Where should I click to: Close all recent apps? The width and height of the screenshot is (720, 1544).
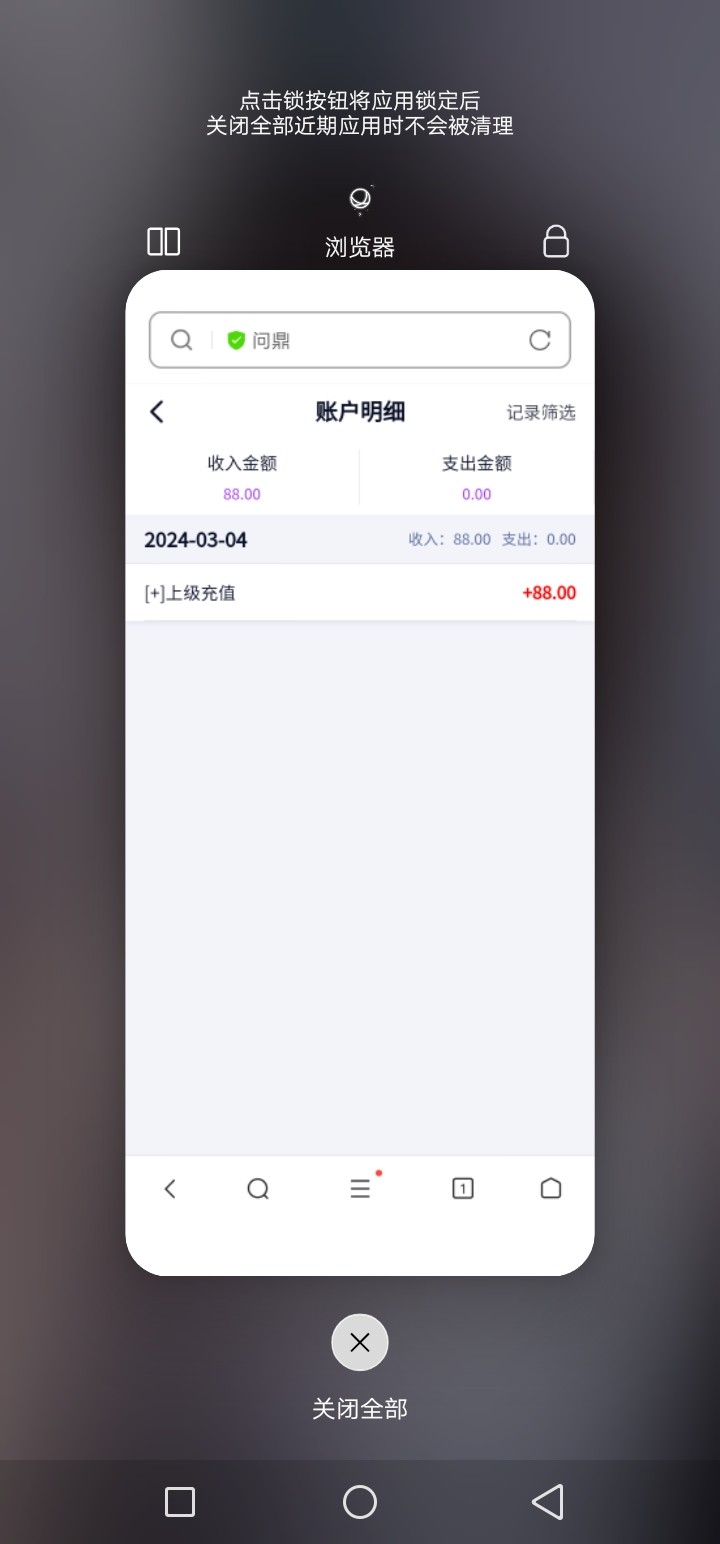[x=360, y=1342]
